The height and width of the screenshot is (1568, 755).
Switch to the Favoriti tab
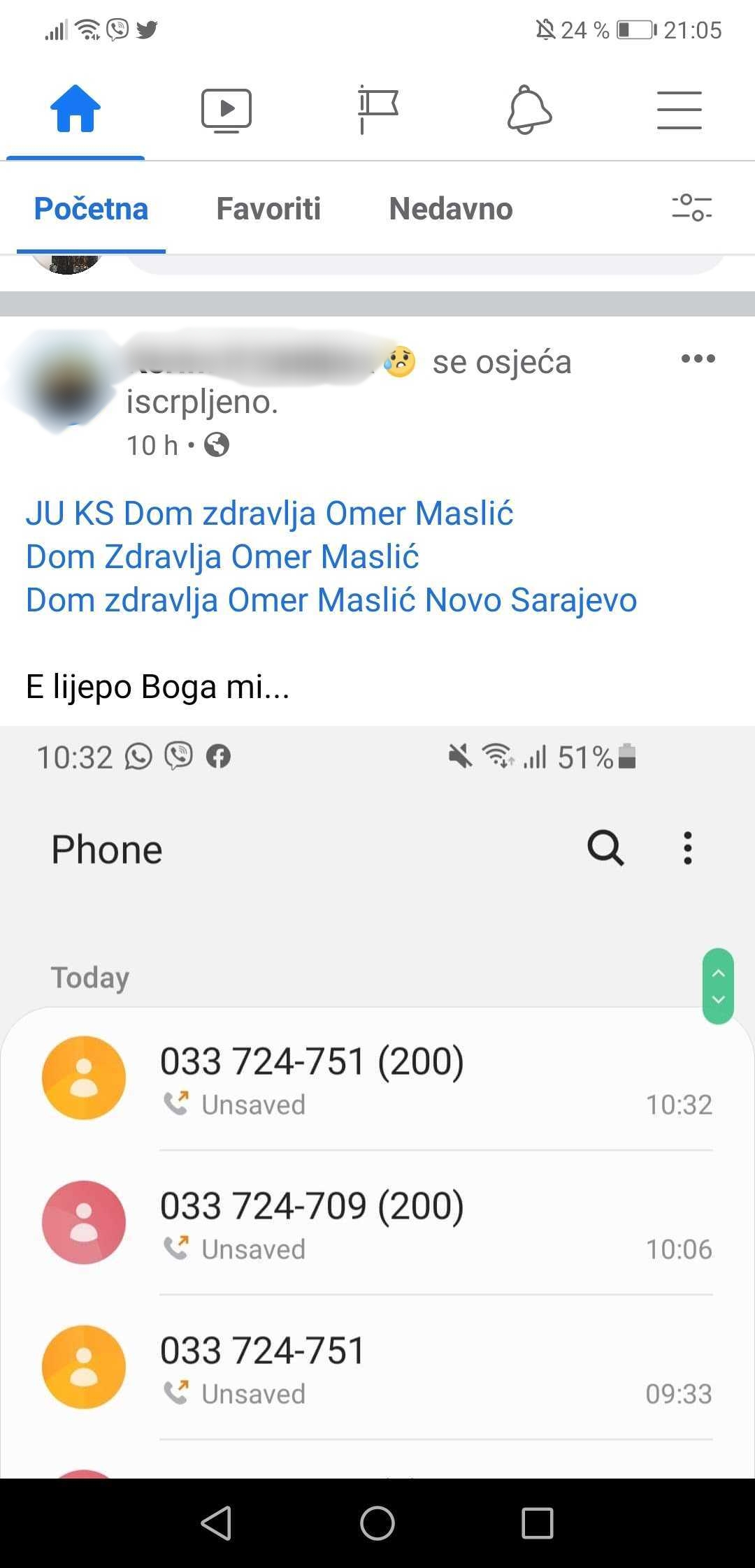point(268,209)
